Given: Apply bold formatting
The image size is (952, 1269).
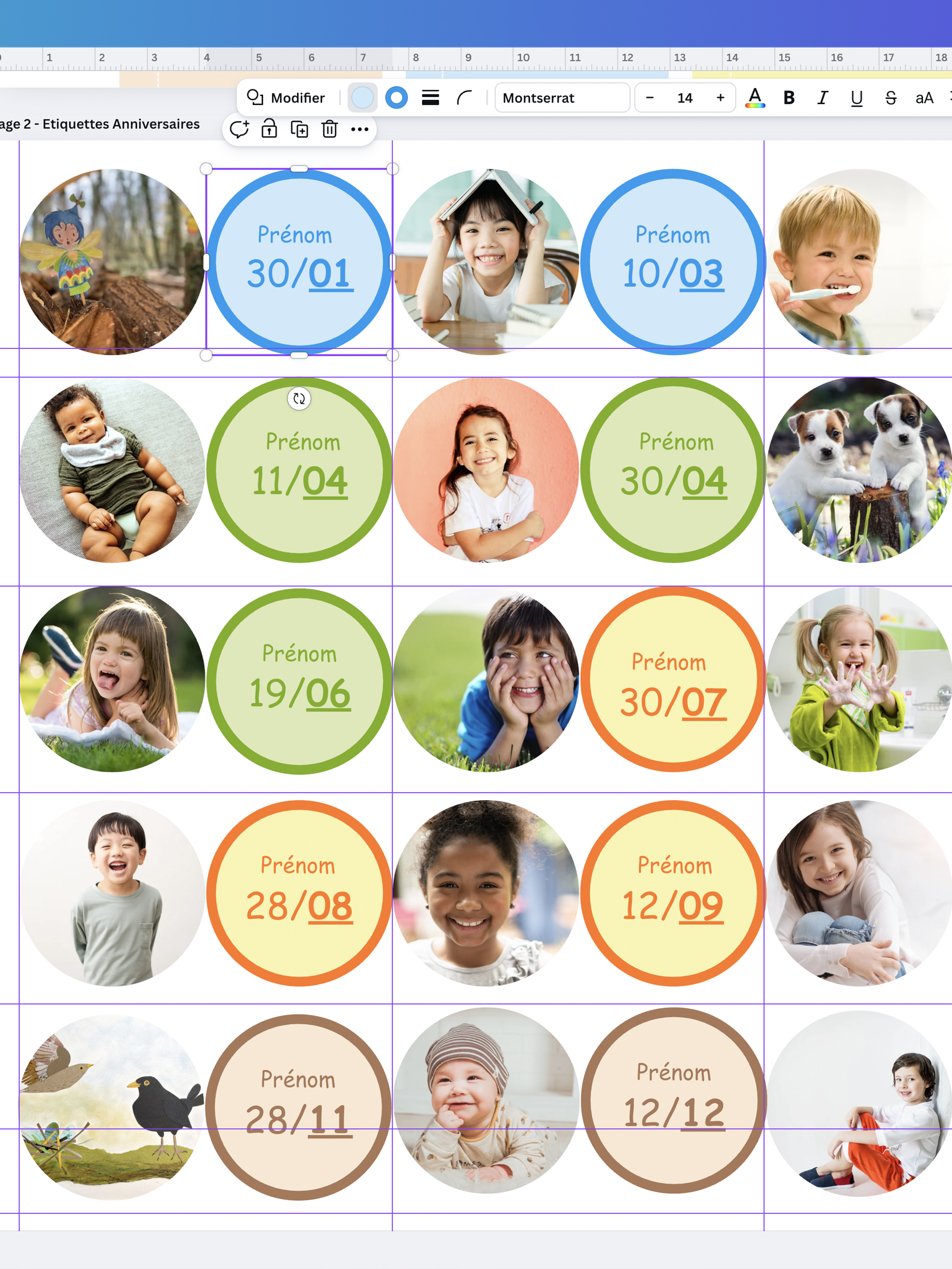Looking at the screenshot, I should (x=789, y=98).
